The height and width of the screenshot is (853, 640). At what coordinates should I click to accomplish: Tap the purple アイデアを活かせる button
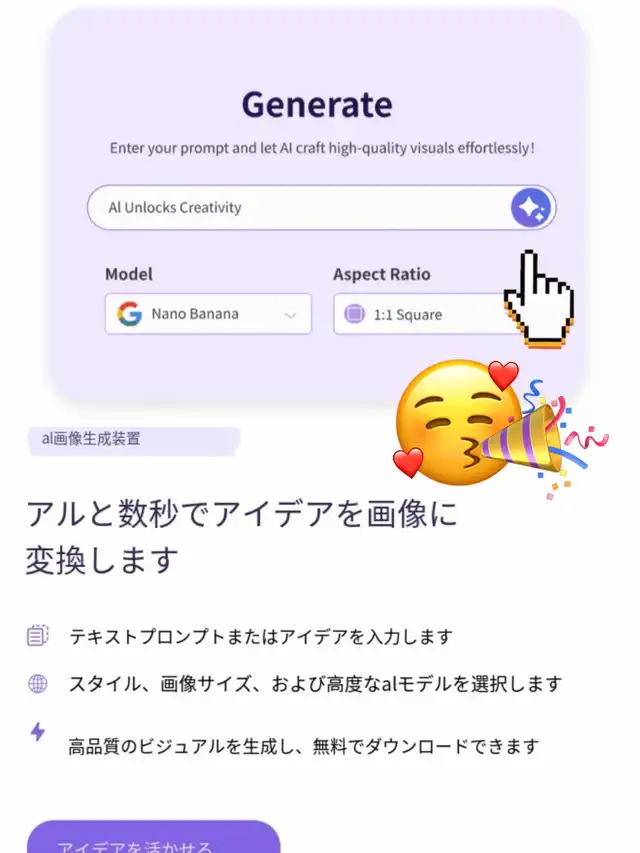pyautogui.click(x=153, y=838)
